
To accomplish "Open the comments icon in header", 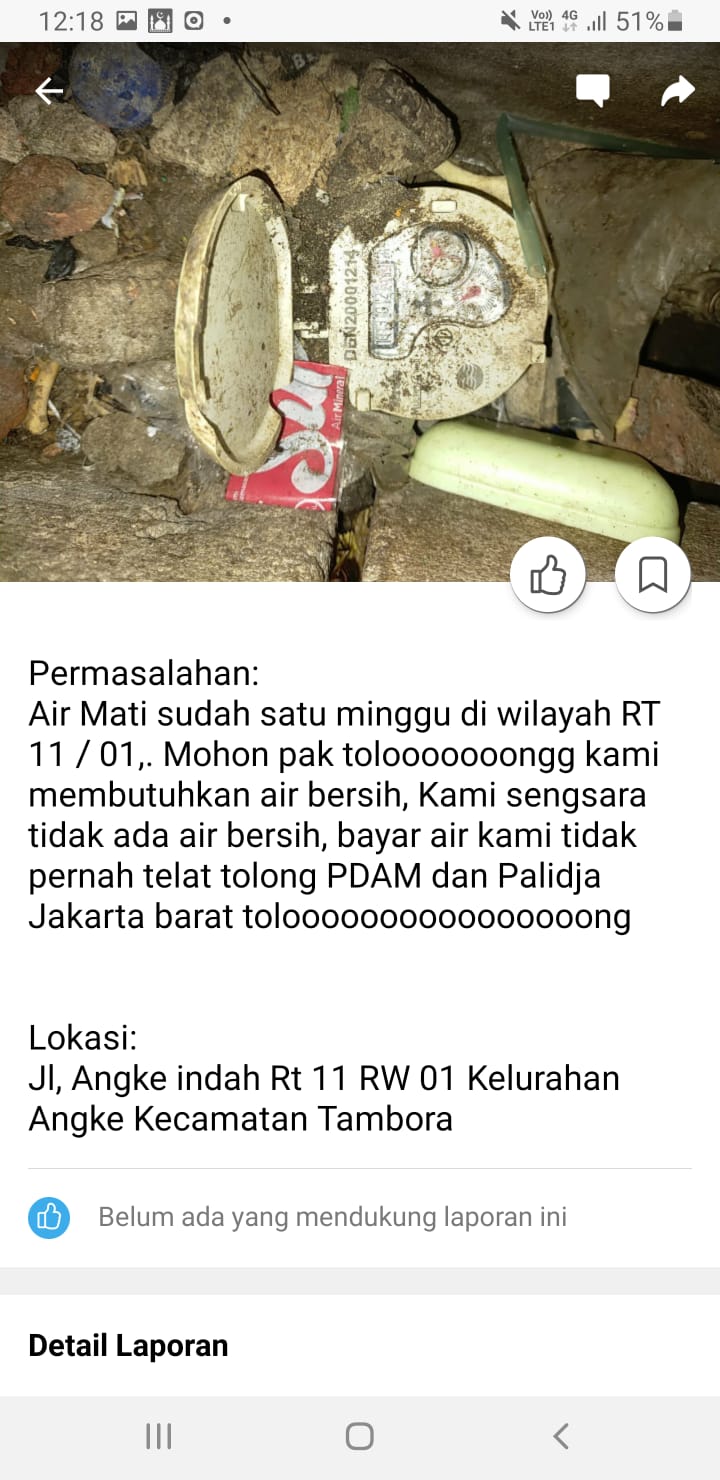I will 592,91.
